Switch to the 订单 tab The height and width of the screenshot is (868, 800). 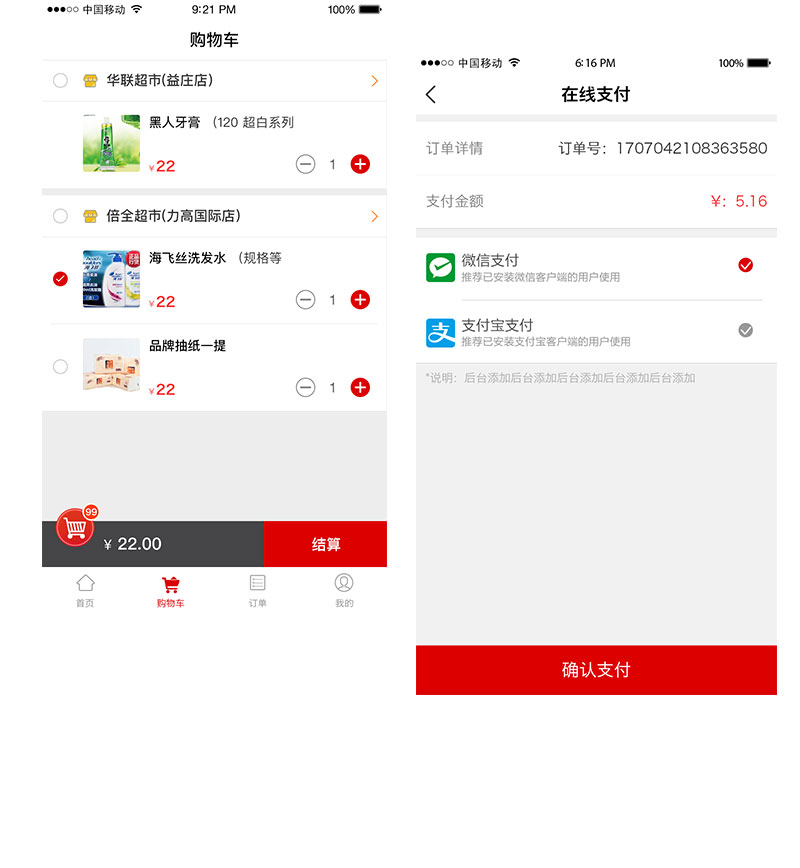(x=257, y=590)
